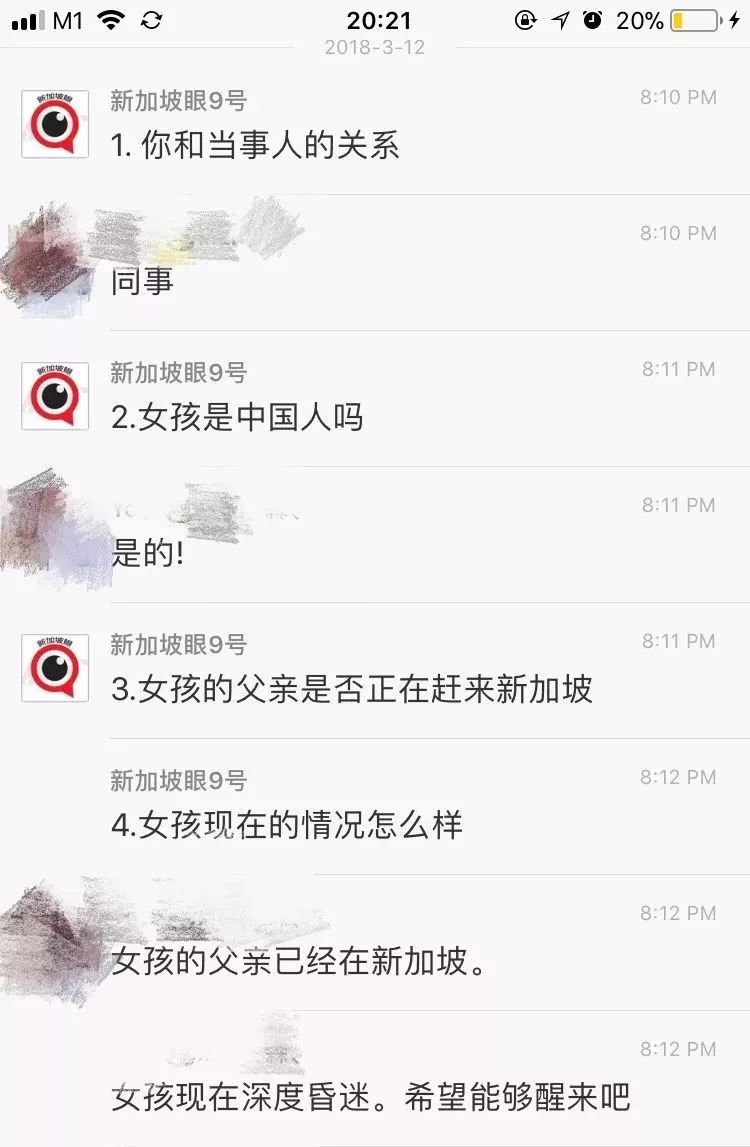This screenshot has width=750, height=1147.
Task: View 新加坡眼9号 profile beside "女孩的父亲是否正在赶来新加坡"
Action: click(x=55, y=668)
